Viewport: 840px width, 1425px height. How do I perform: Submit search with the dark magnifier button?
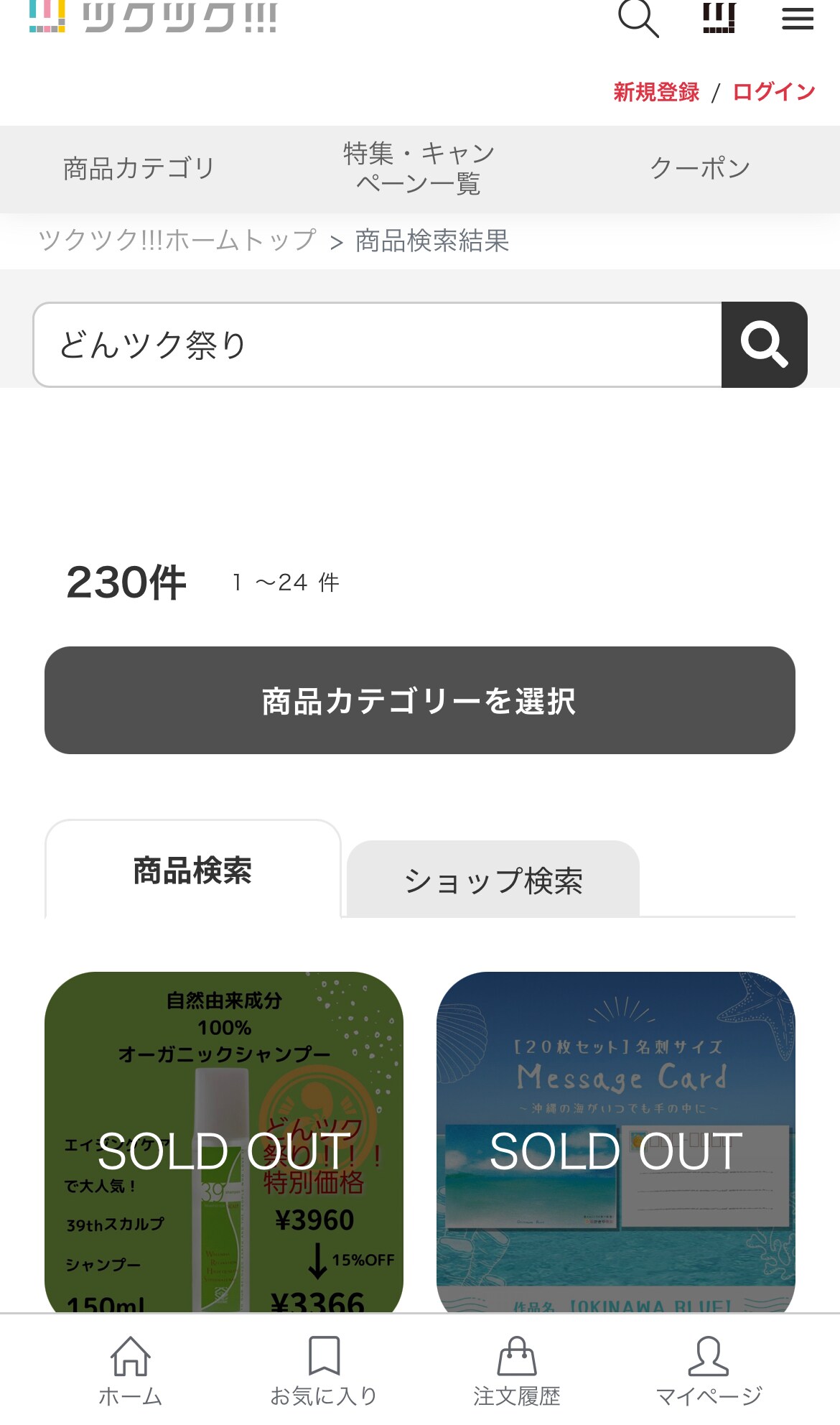click(764, 345)
